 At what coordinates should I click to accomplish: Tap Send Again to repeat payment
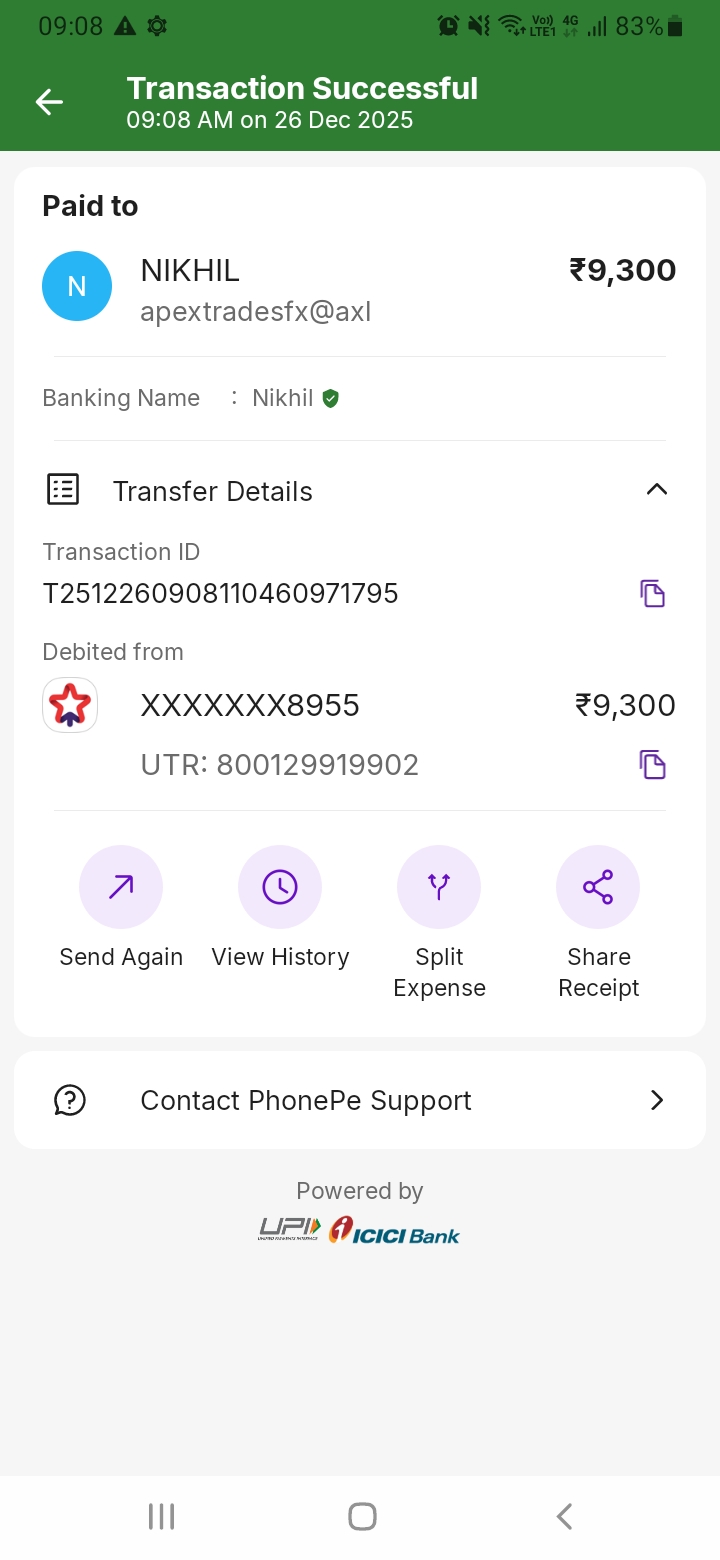121,888
